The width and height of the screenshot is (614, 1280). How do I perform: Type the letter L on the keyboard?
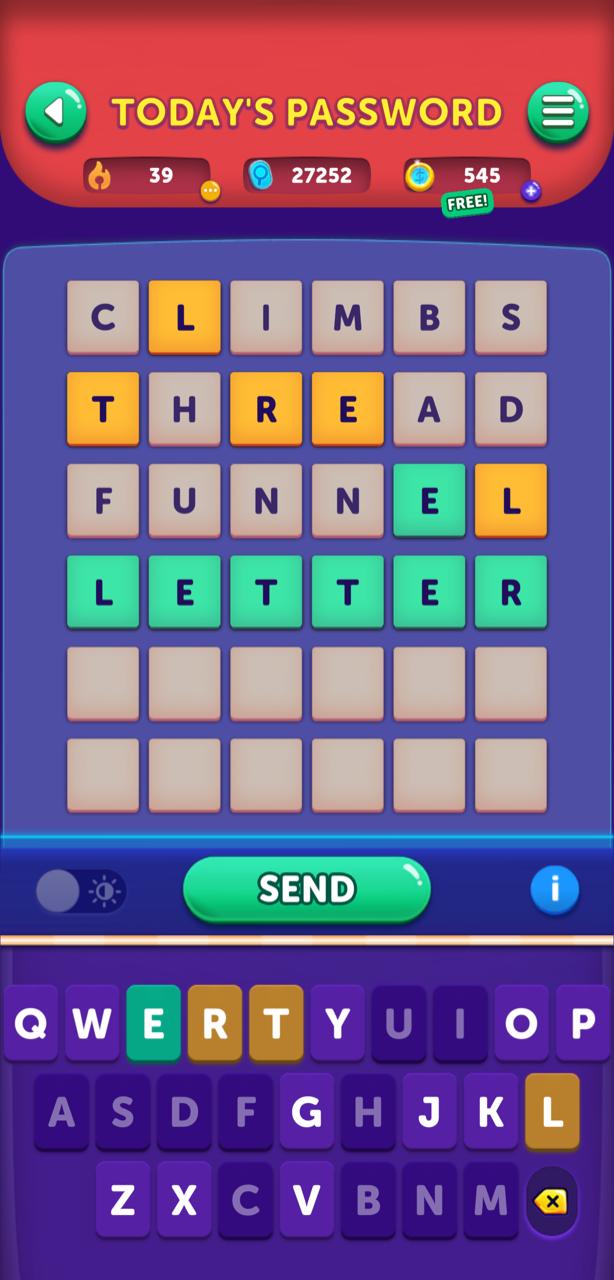click(x=551, y=1111)
